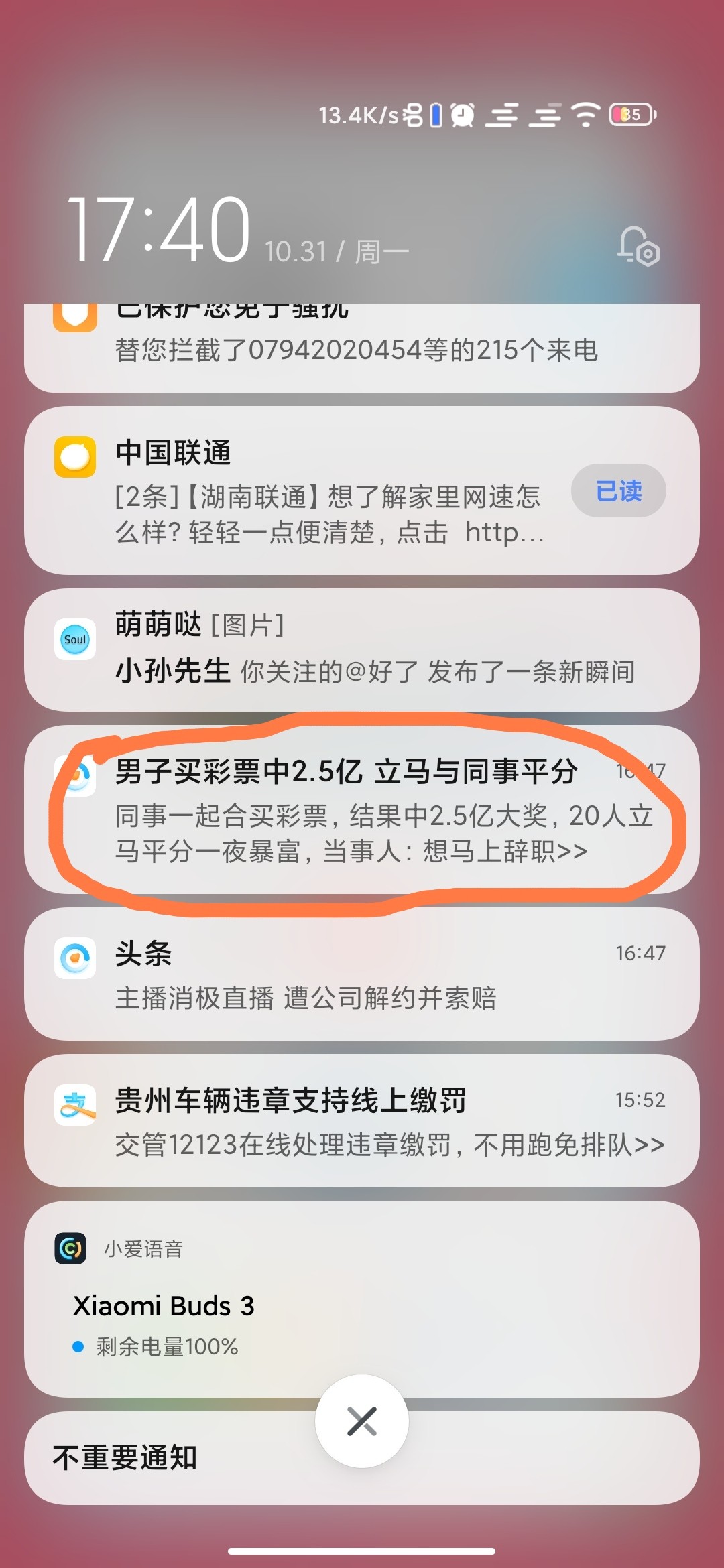
Task: Open the news about 男子买彩票中2.5亿
Action: click(362, 809)
